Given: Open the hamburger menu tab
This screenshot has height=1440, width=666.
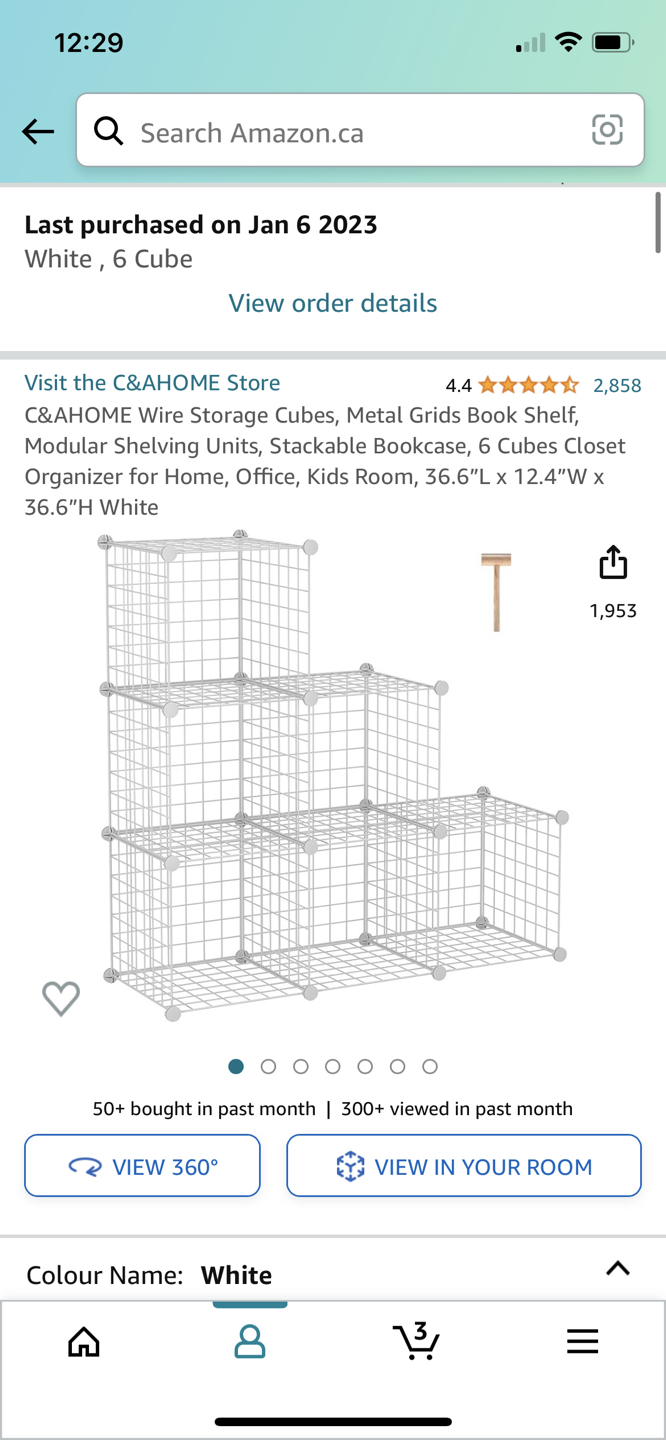Looking at the screenshot, I should (x=582, y=1342).
